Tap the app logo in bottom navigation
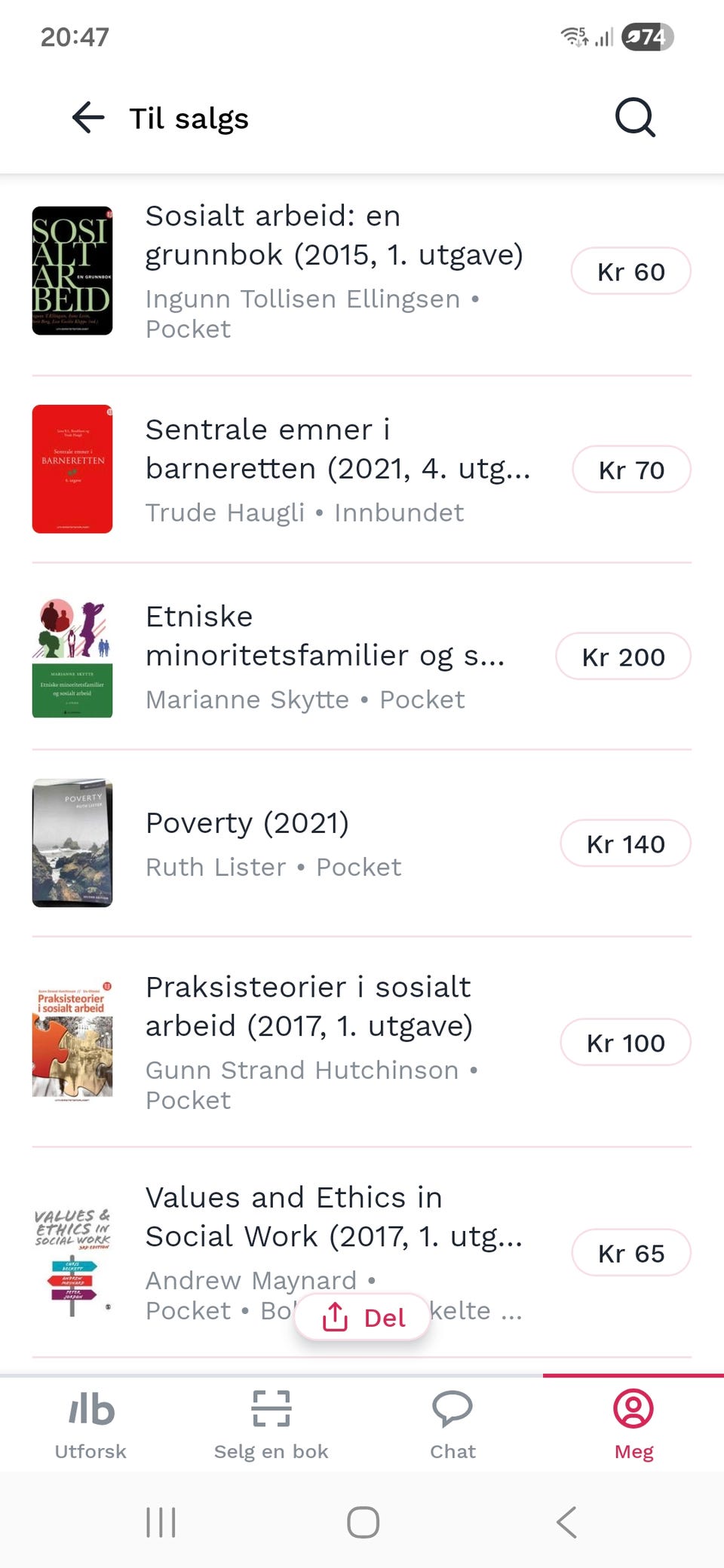Screen dimensions: 724x1568 point(89,1408)
